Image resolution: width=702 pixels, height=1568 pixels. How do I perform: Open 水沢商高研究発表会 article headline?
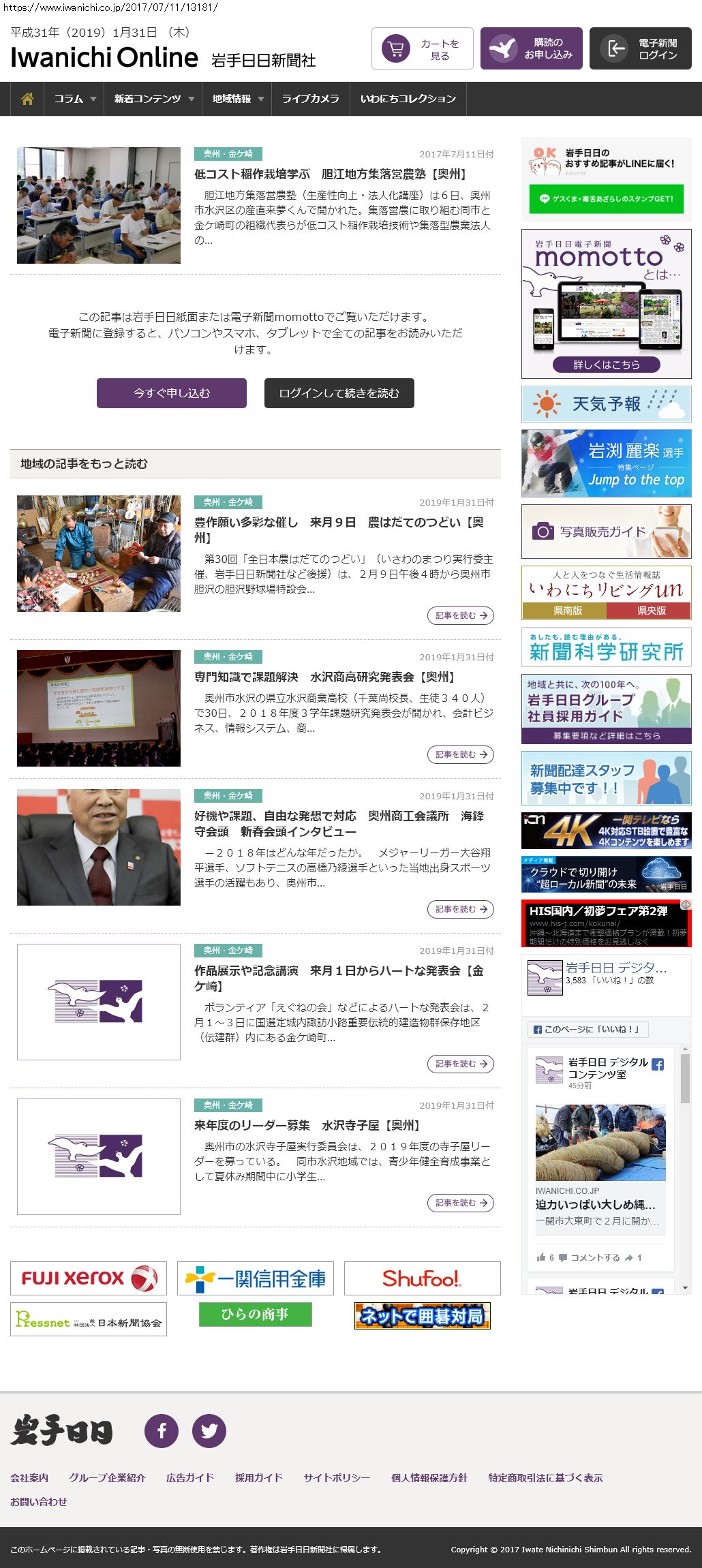point(324,677)
